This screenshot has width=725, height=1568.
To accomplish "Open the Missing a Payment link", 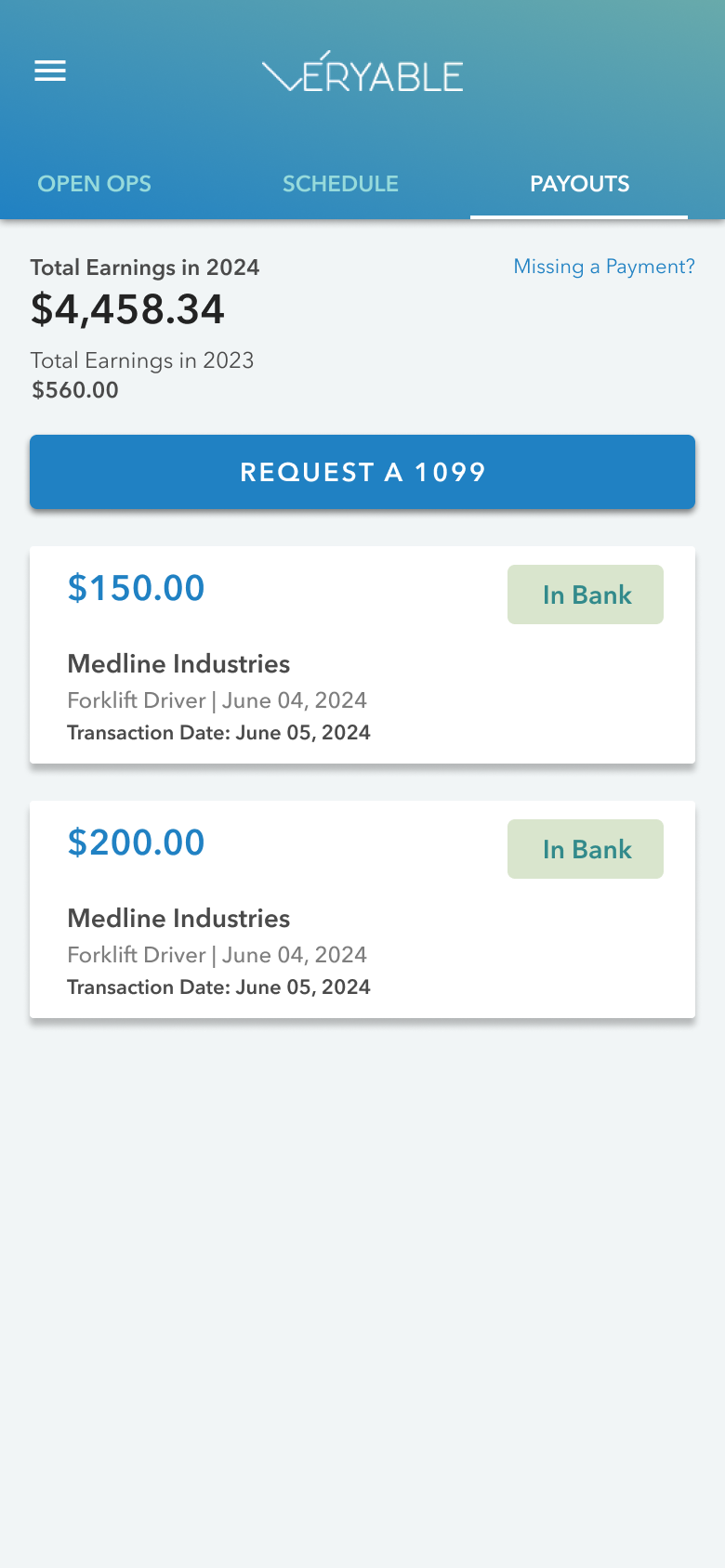I will click(604, 267).
